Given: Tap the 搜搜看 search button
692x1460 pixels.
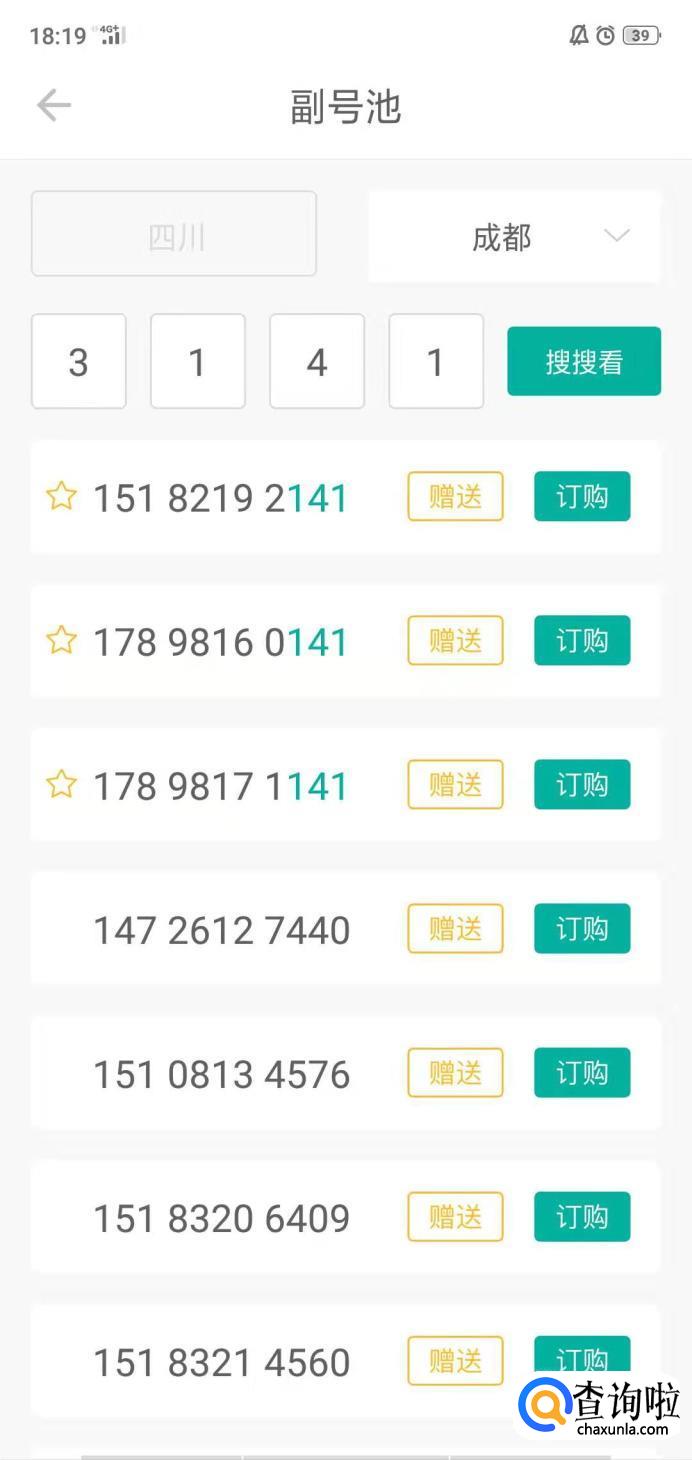Looking at the screenshot, I should pos(583,361).
